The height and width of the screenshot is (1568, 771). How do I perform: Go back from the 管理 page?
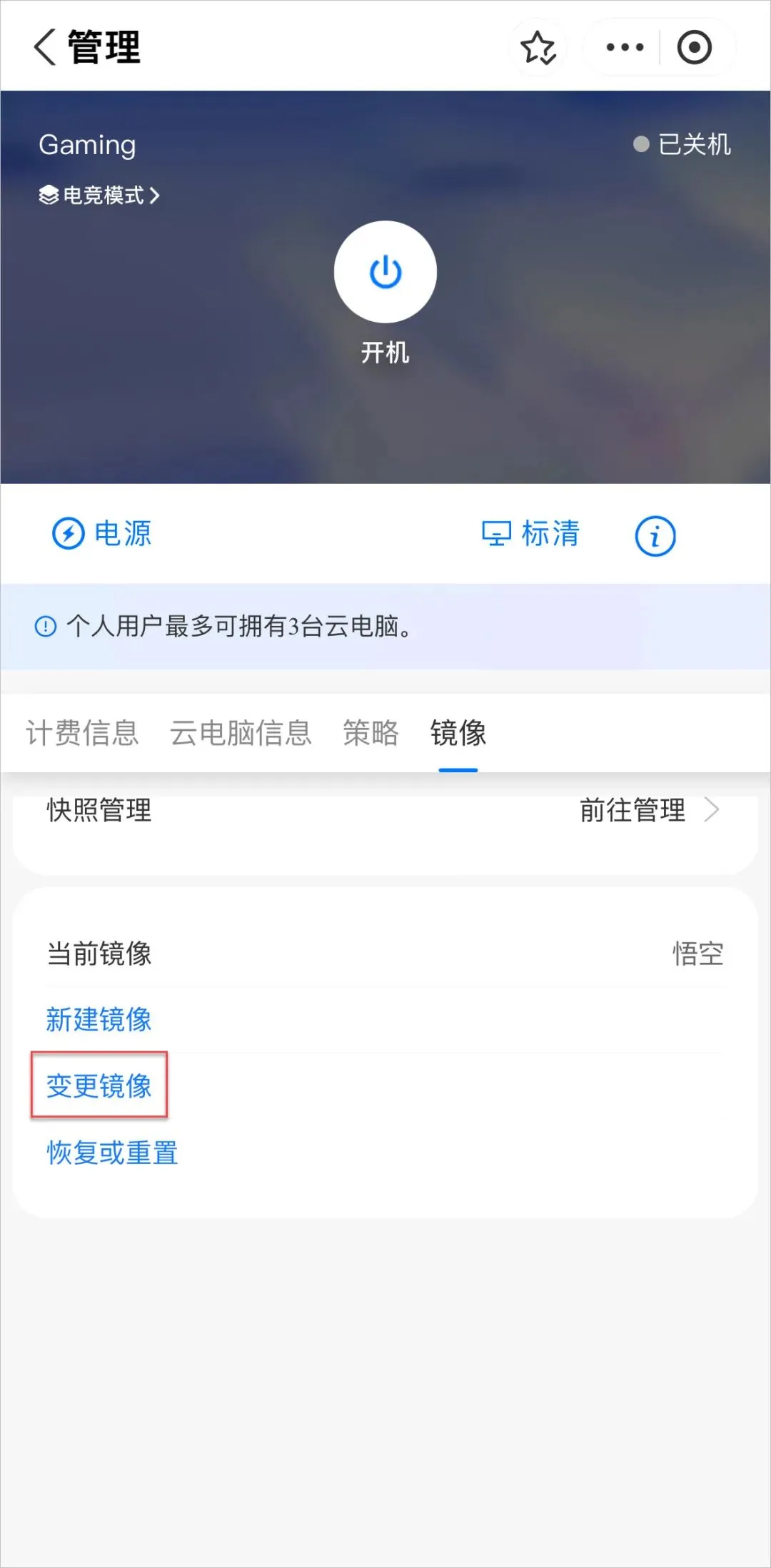pos(46,48)
